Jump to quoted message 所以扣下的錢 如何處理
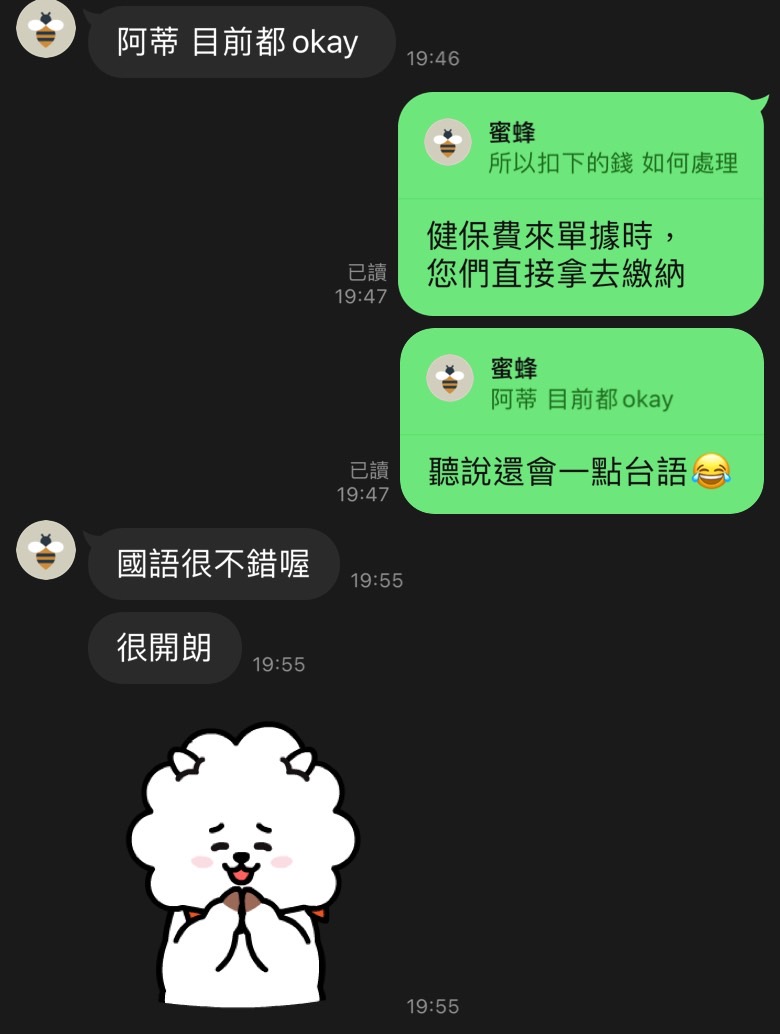780x1034 pixels. [x=582, y=148]
